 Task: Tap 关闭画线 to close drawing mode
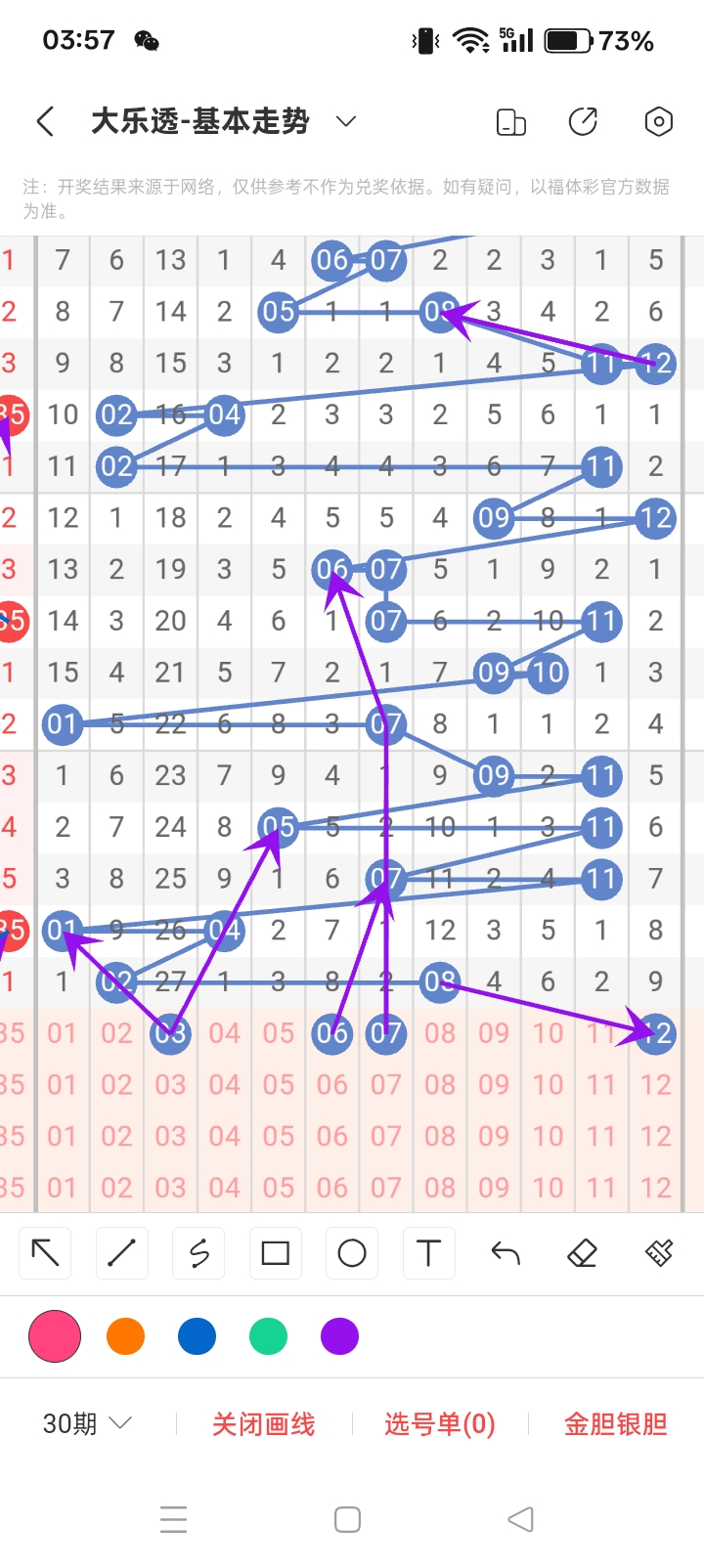[x=264, y=1424]
